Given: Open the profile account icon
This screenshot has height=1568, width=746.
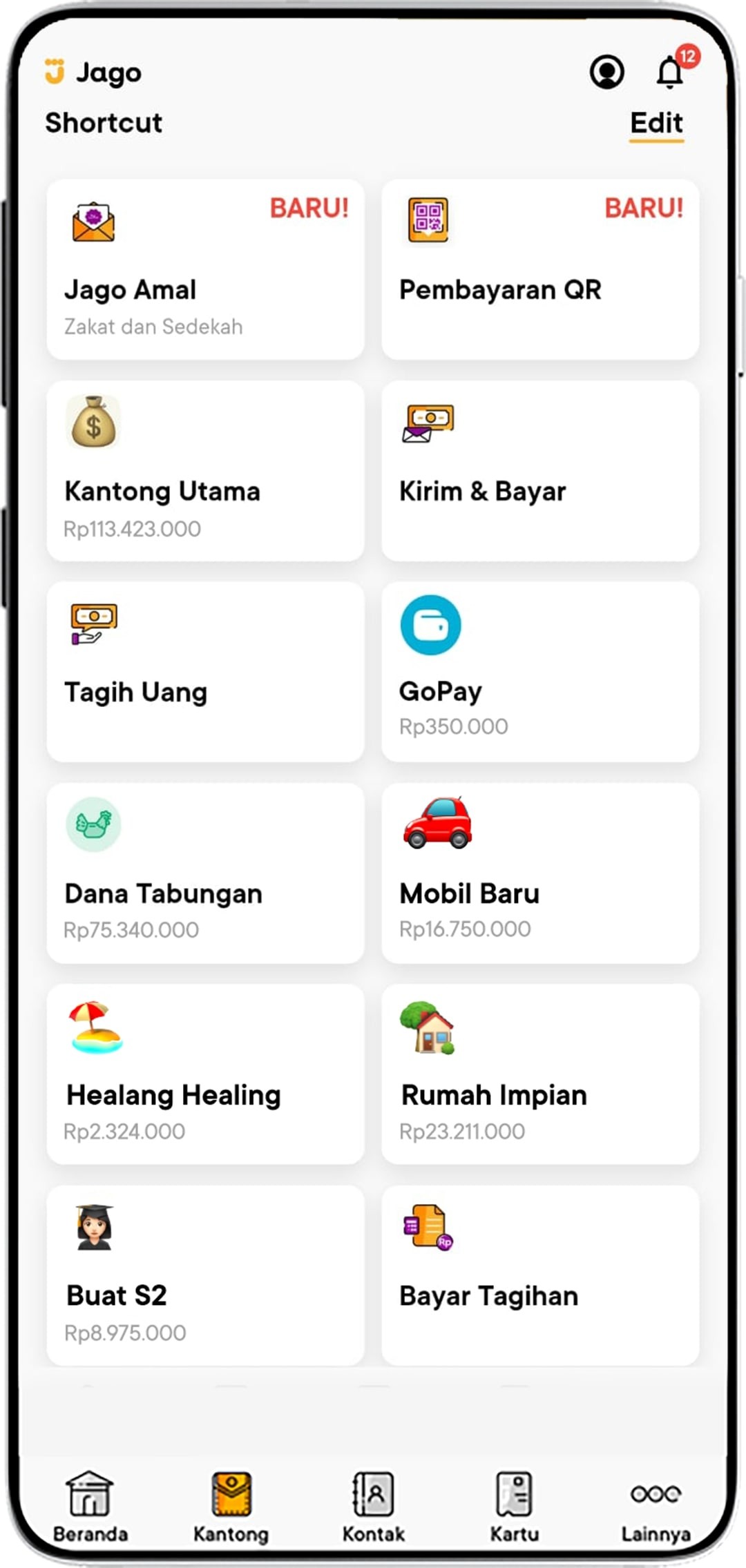Looking at the screenshot, I should [606, 72].
